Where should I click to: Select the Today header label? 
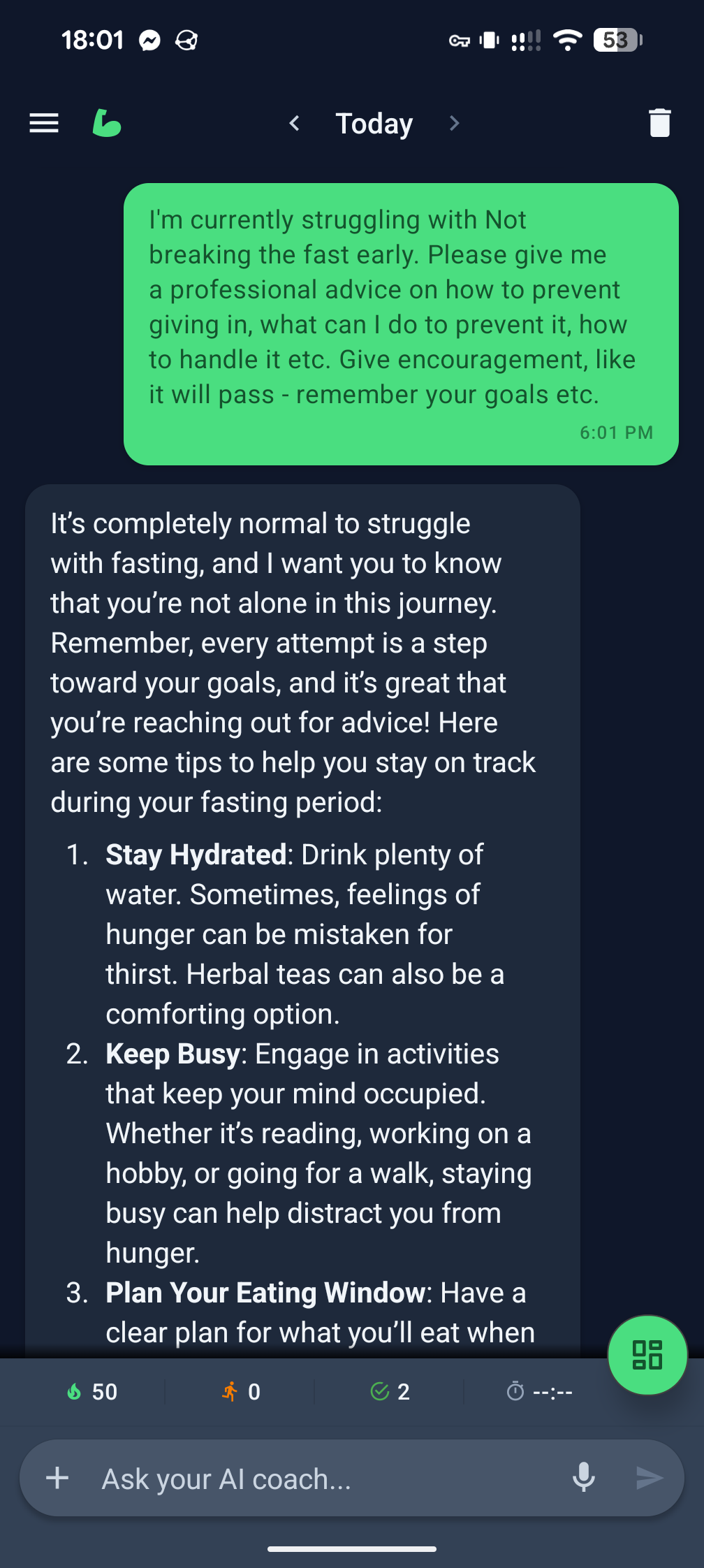(374, 123)
